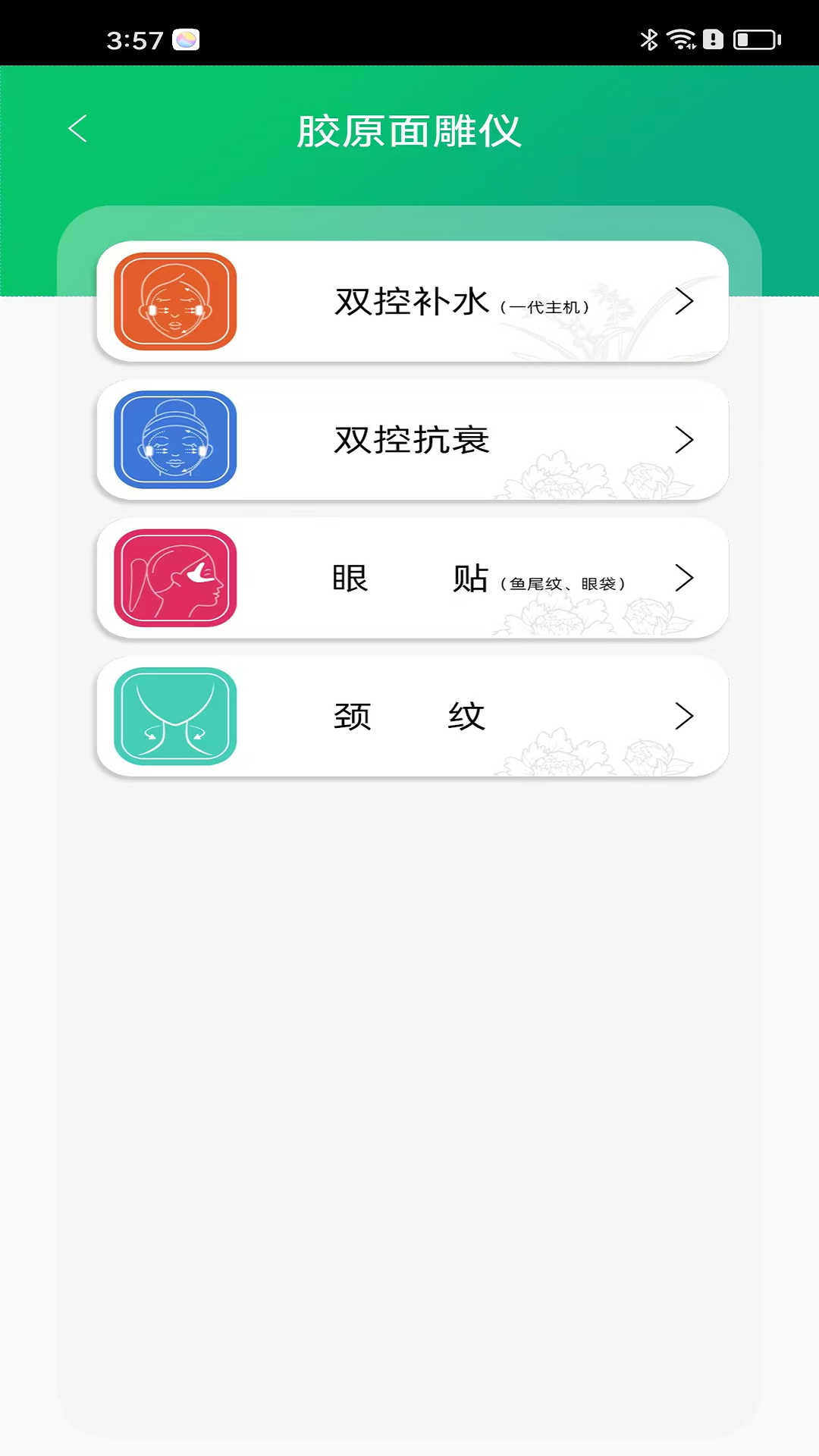
Task: Tap the SIM card alert status icon
Action: (714, 40)
